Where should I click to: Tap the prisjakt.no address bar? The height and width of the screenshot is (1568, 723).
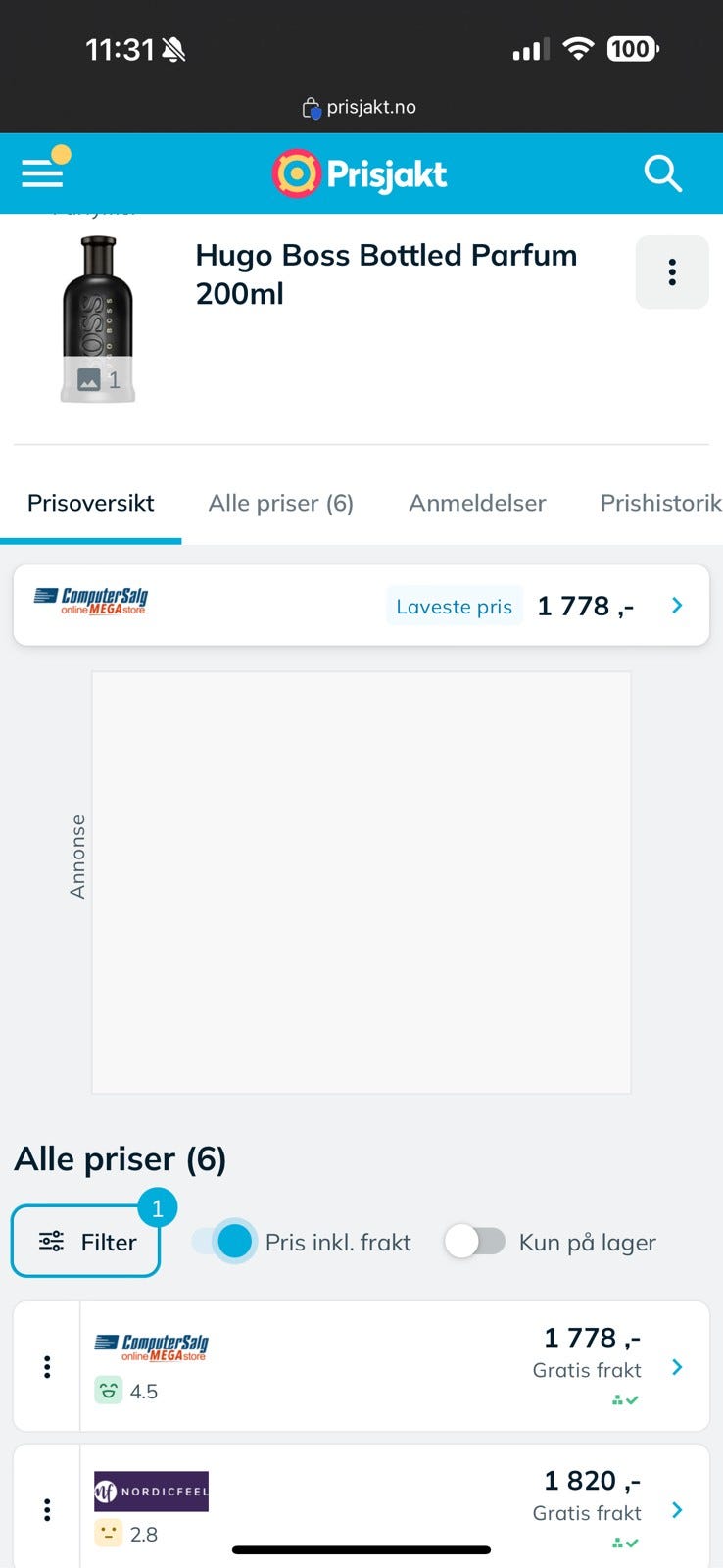361,107
